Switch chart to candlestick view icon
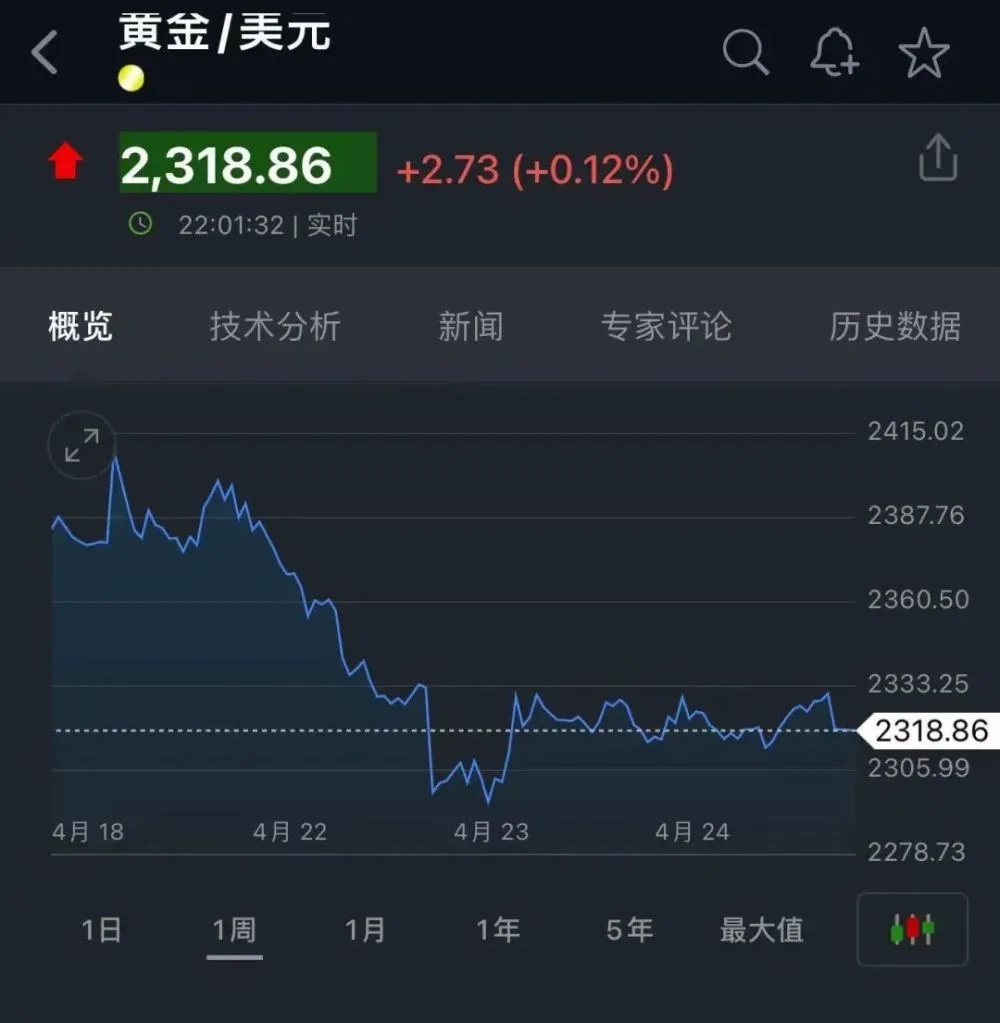 click(x=911, y=930)
